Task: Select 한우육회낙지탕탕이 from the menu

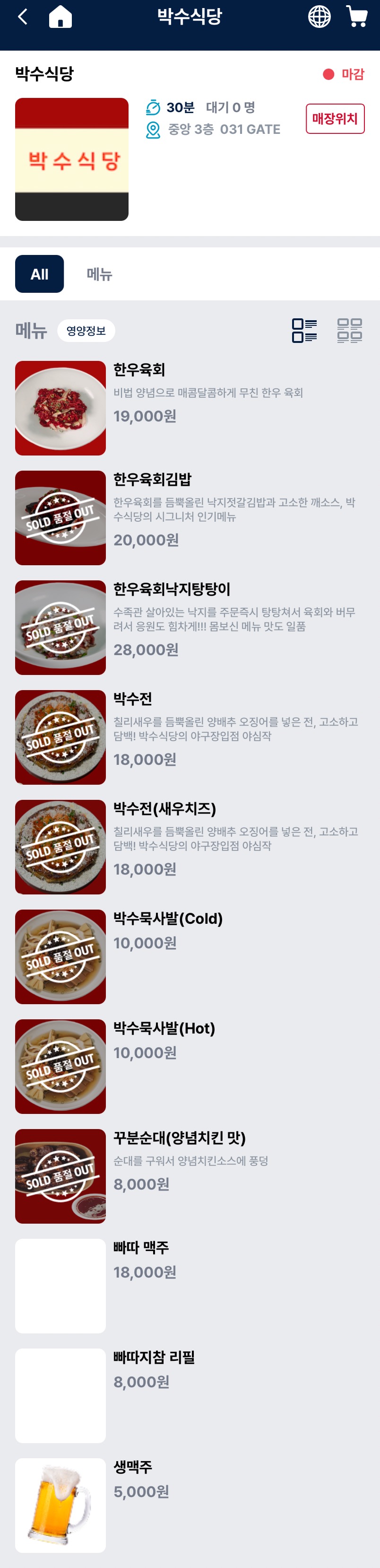Action: pos(172,589)
